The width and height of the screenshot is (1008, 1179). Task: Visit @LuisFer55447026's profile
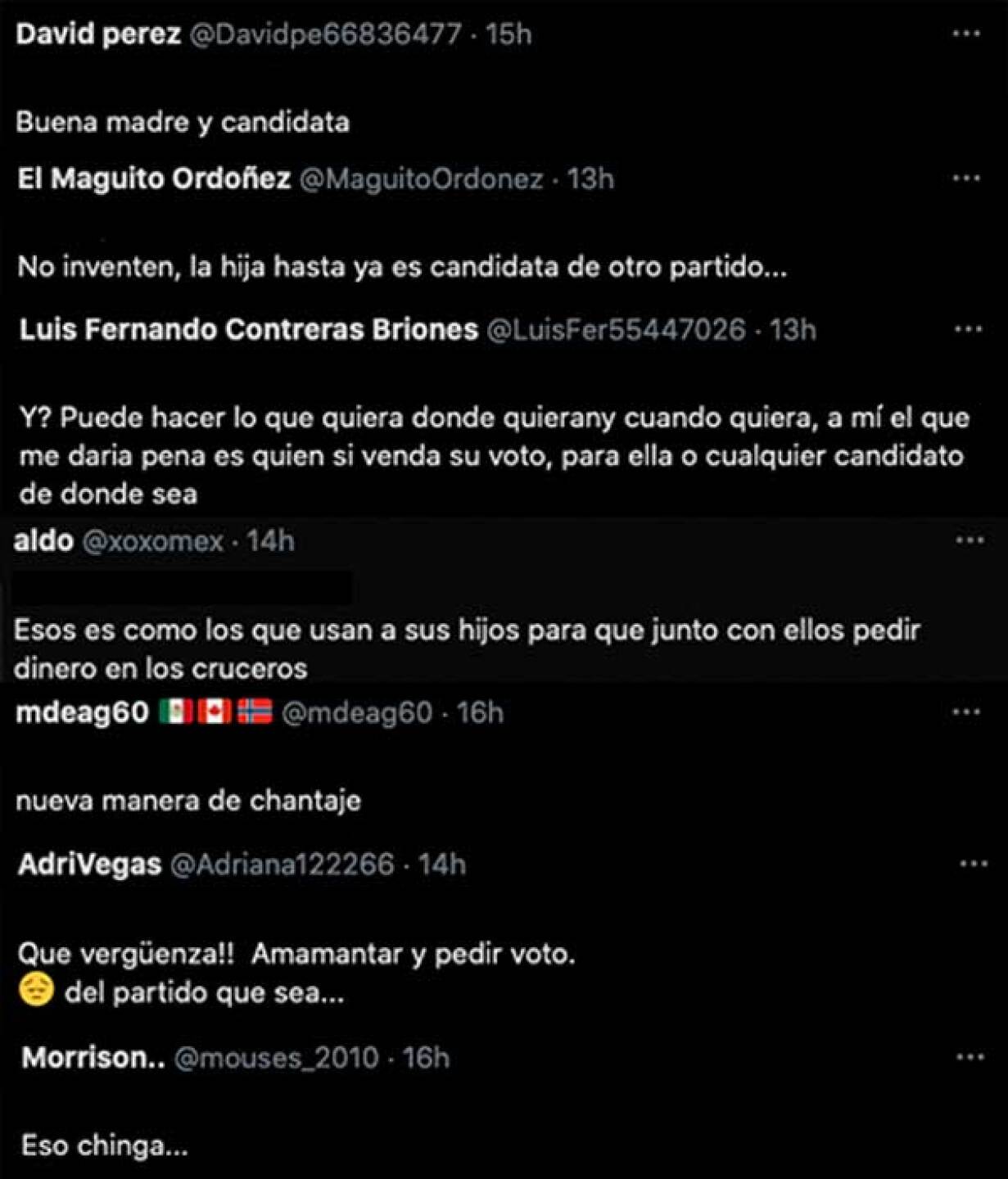[x=629, y=328]
